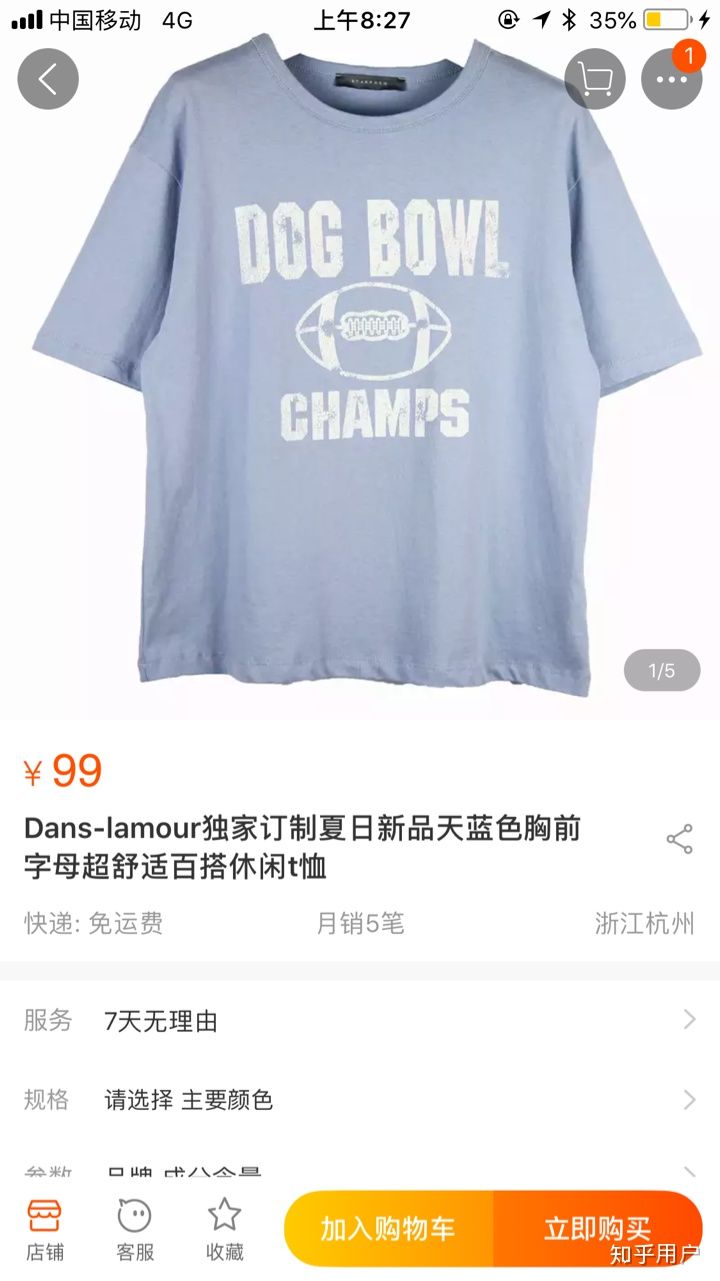This screenshot has width=720, height=1281.
Task: Visit the seller's 店铺
Action: point(45,1229)
